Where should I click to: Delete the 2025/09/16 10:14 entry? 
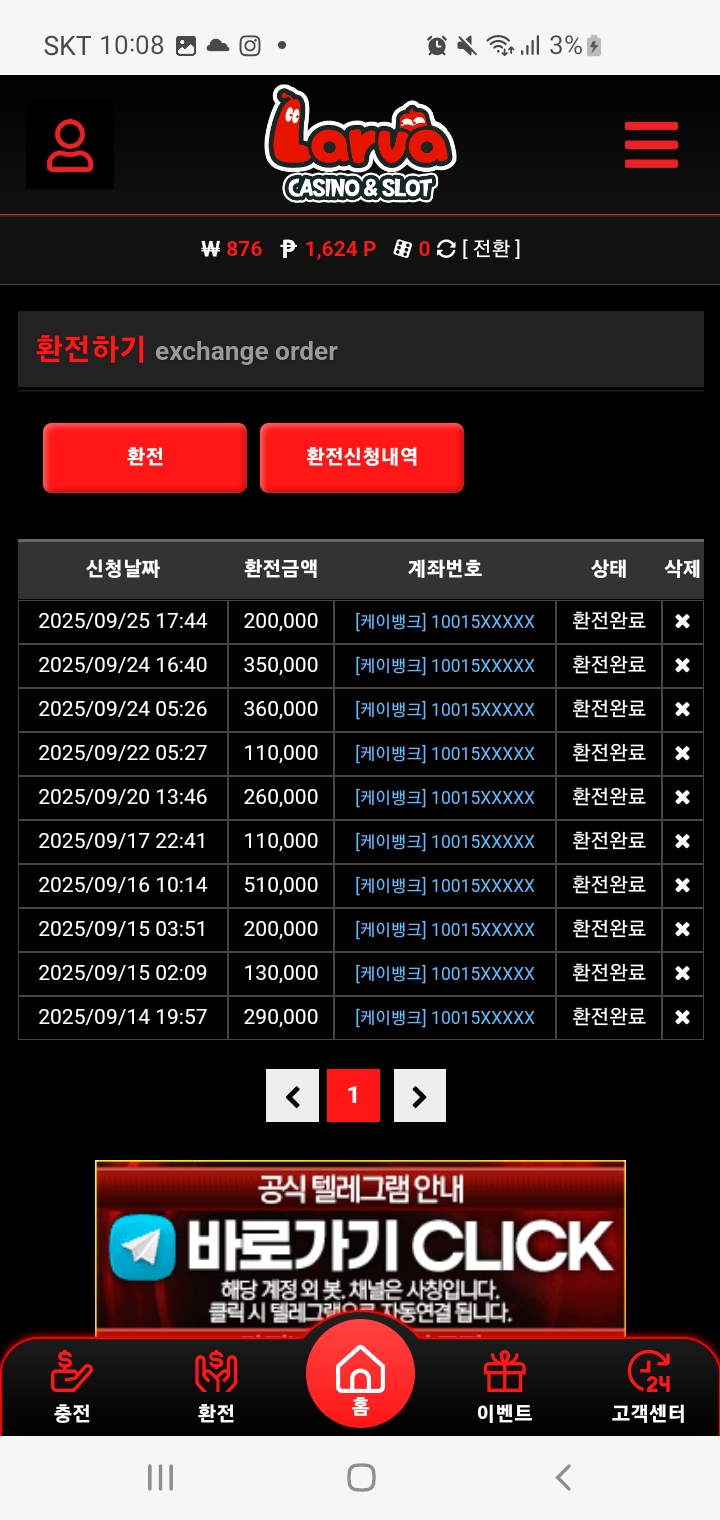point(682,886)
